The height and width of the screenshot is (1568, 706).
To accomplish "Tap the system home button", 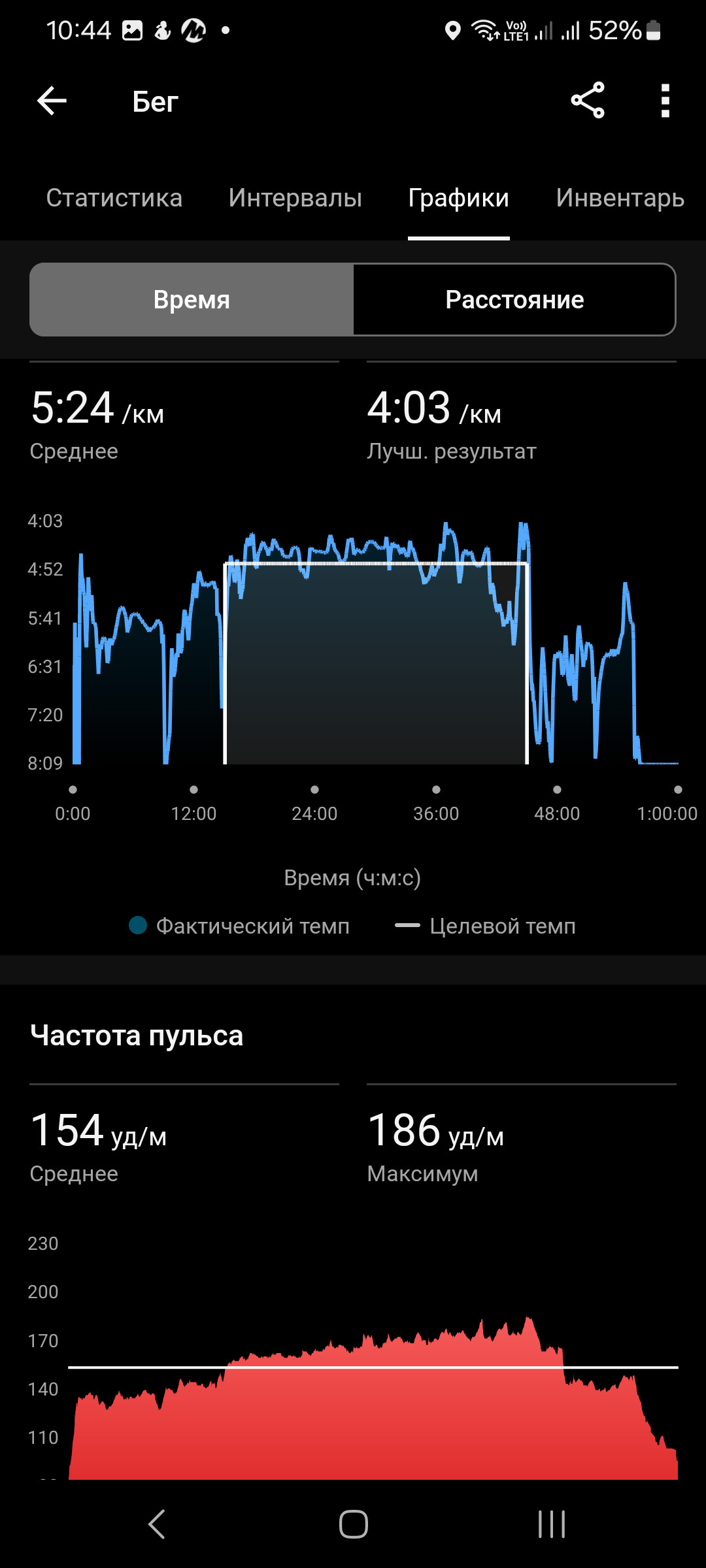I will (353, 1524).
